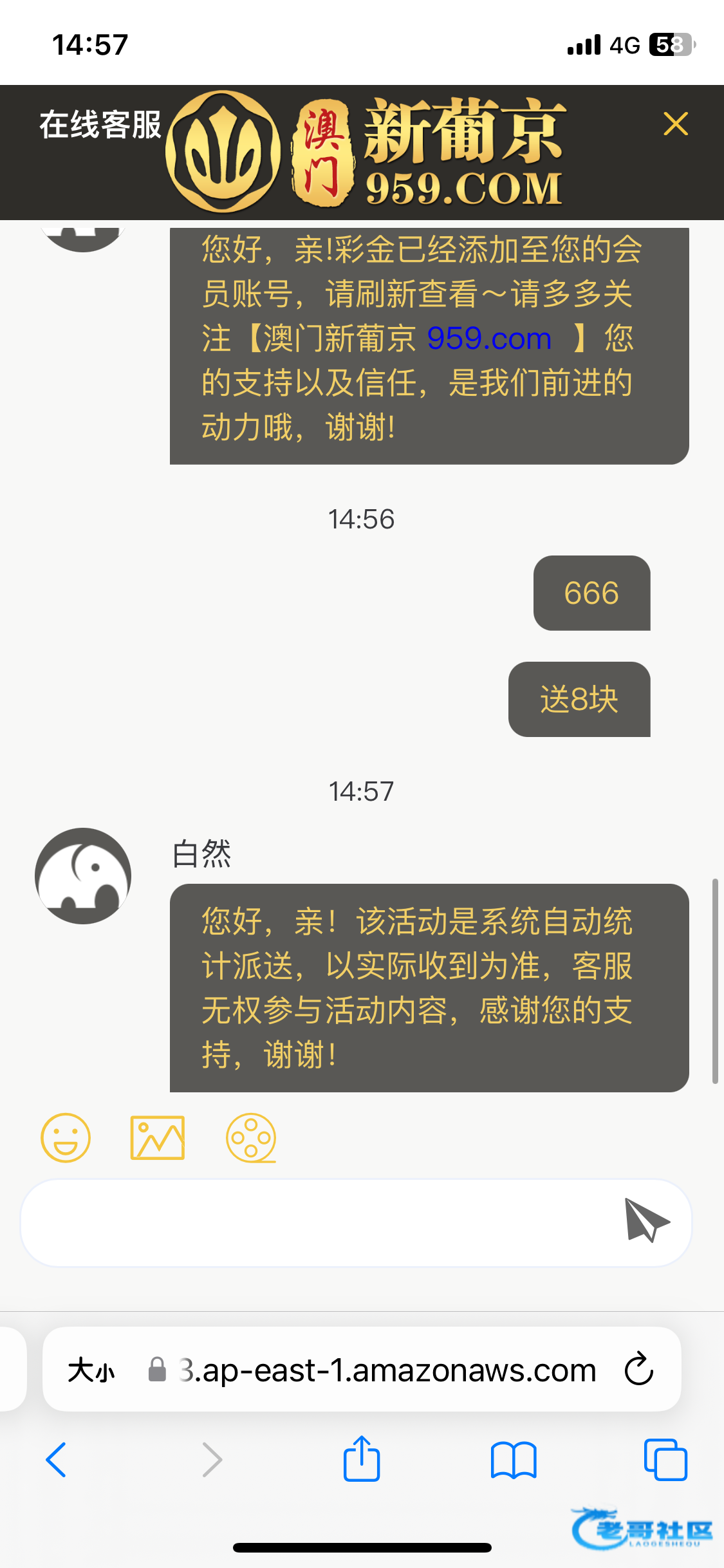Image resolution: width=724 pixels, height=1568 pixels.
Task: Go back to the previous page
Action: coord(56,1459)
